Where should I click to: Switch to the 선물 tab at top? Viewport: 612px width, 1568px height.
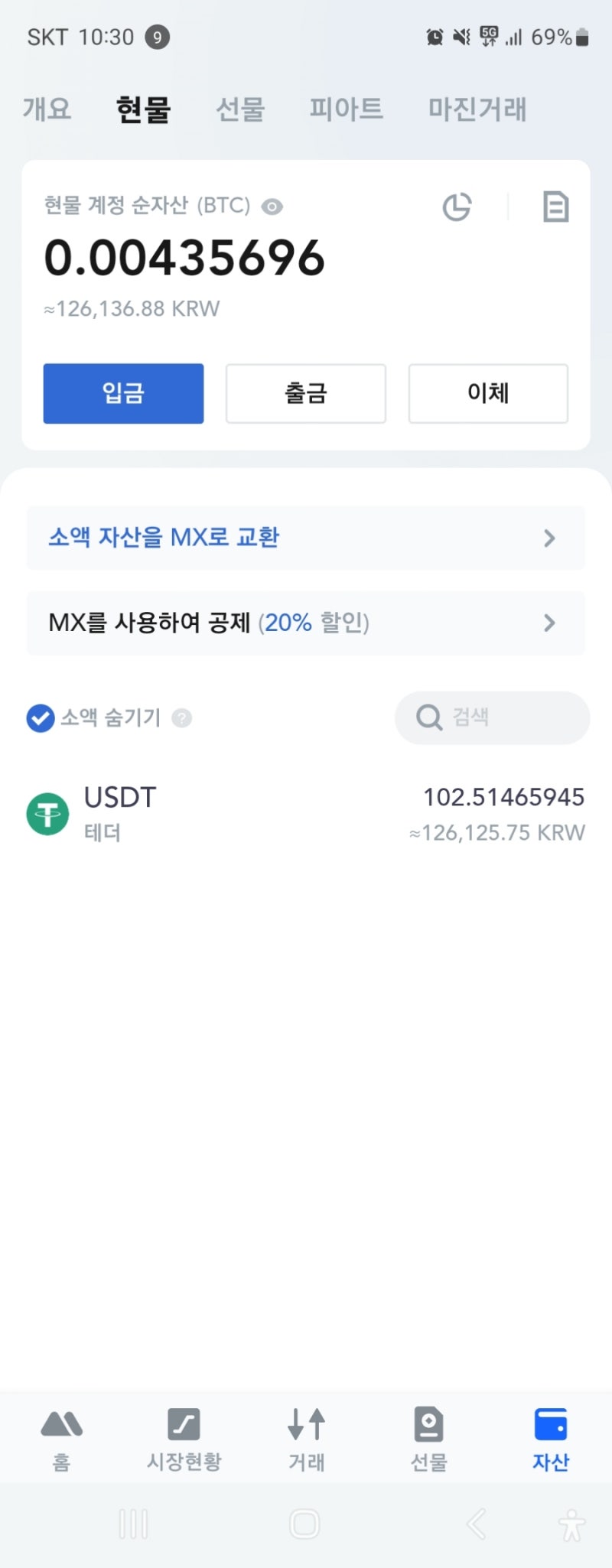tap(239, 109)
